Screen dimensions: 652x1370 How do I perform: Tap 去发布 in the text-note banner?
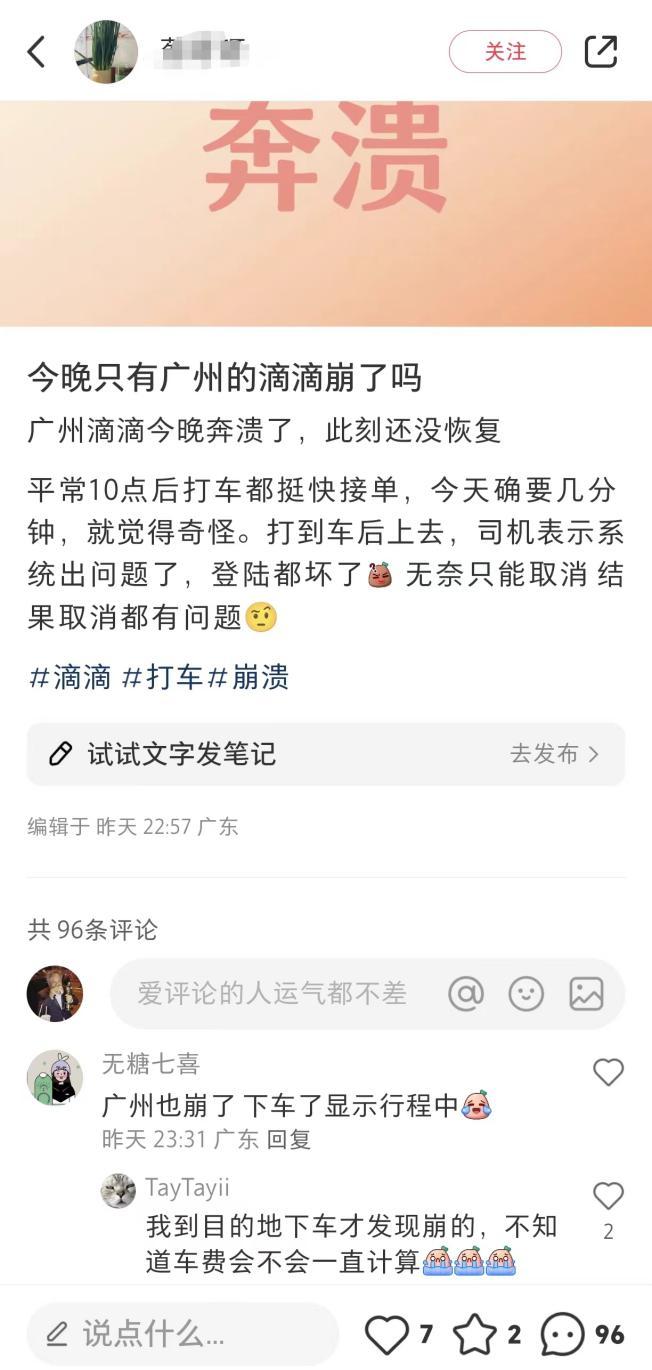click(x=554, y=754)
